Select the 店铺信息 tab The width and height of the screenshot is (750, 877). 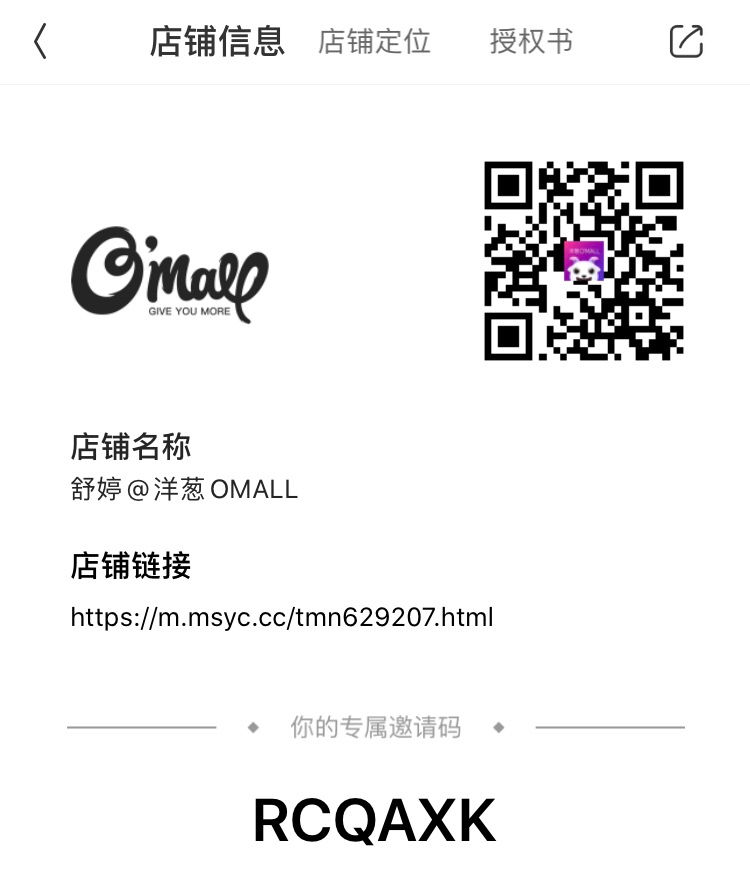click(x=217, y=42)
